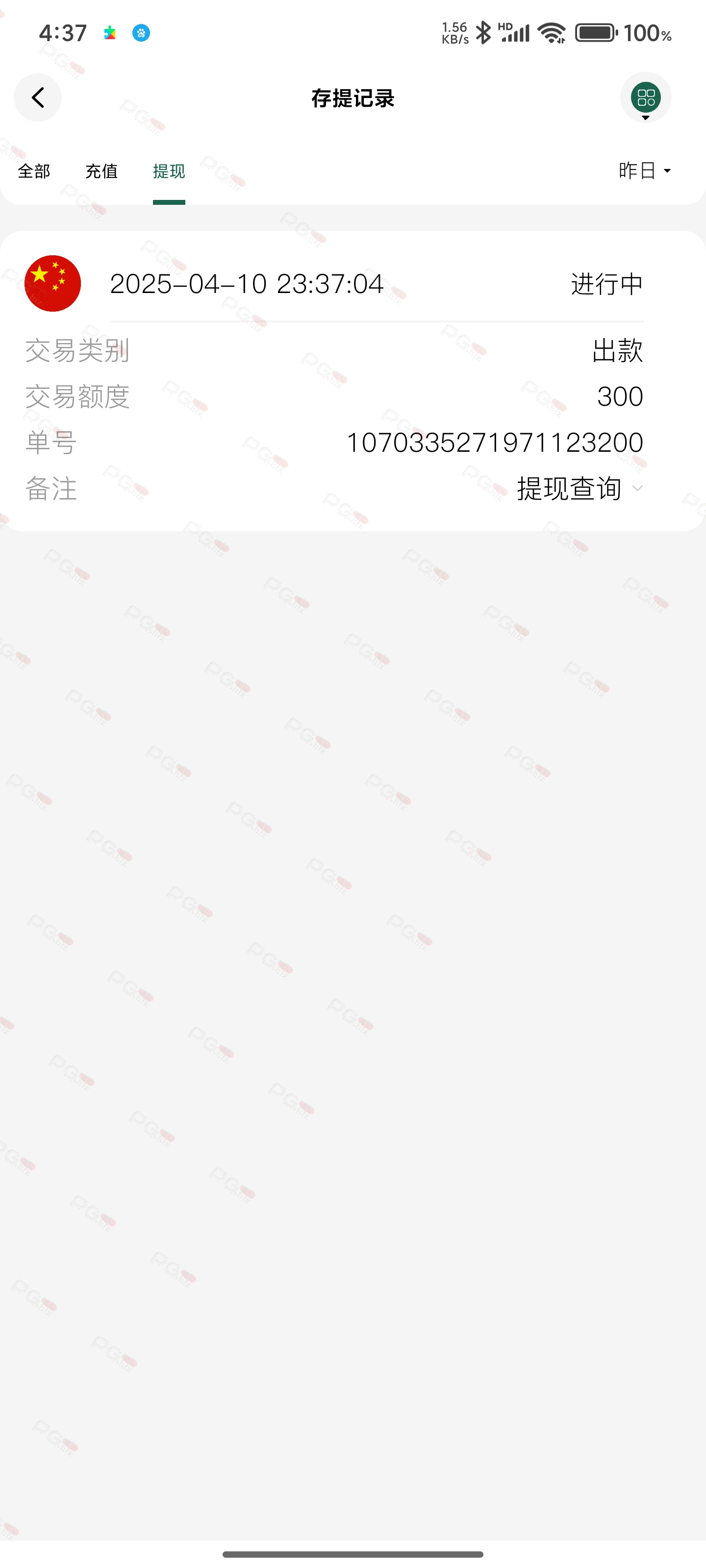Switch to the 充值 tab
The width and height of the screenshot is (706, 1568).
[x=101, y=171]
